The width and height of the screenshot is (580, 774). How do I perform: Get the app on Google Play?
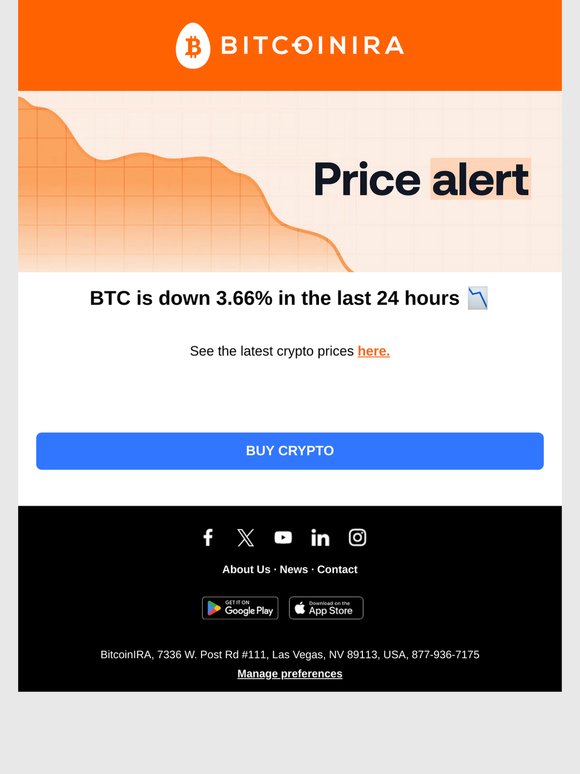[x=240, y=608]
